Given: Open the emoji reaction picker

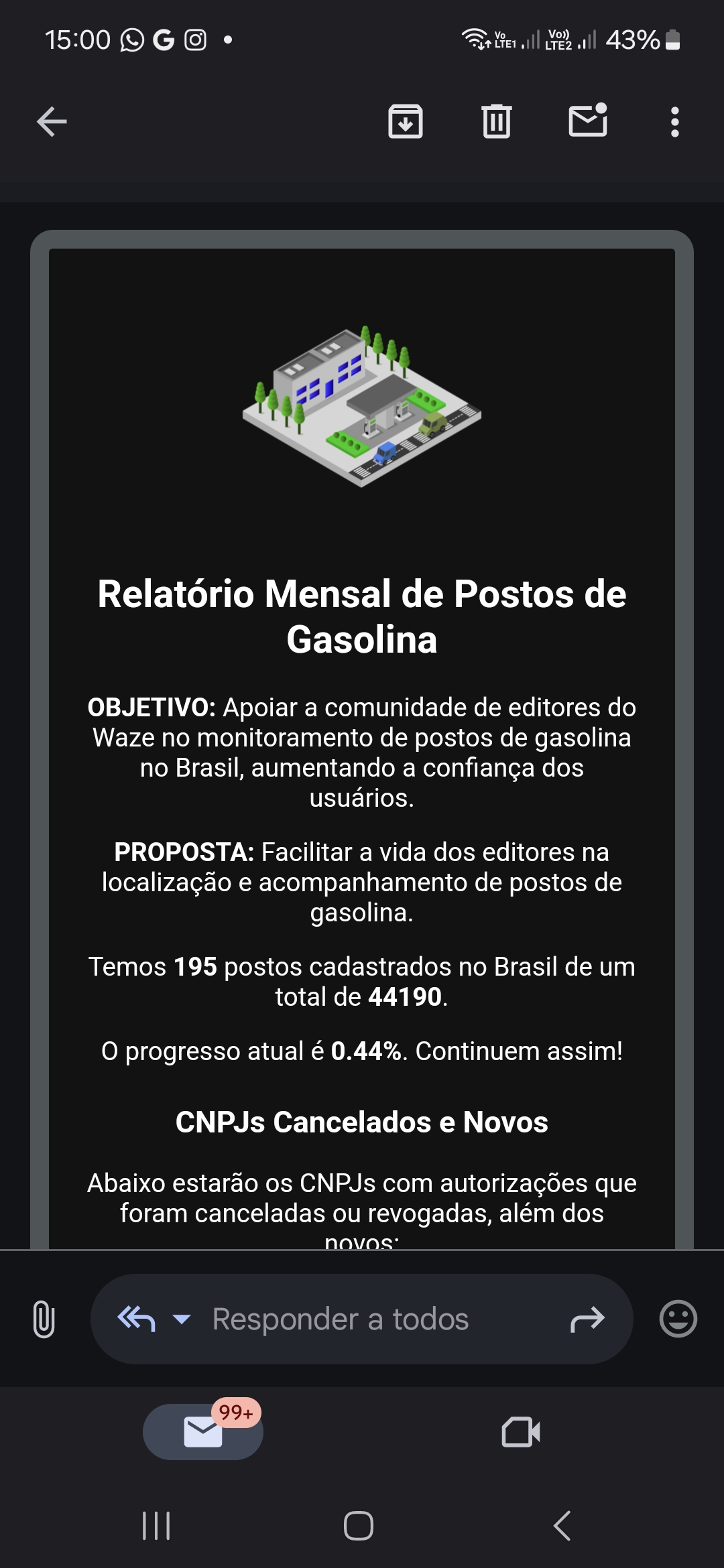Looking at the screenshot, I should [678, 1319].
